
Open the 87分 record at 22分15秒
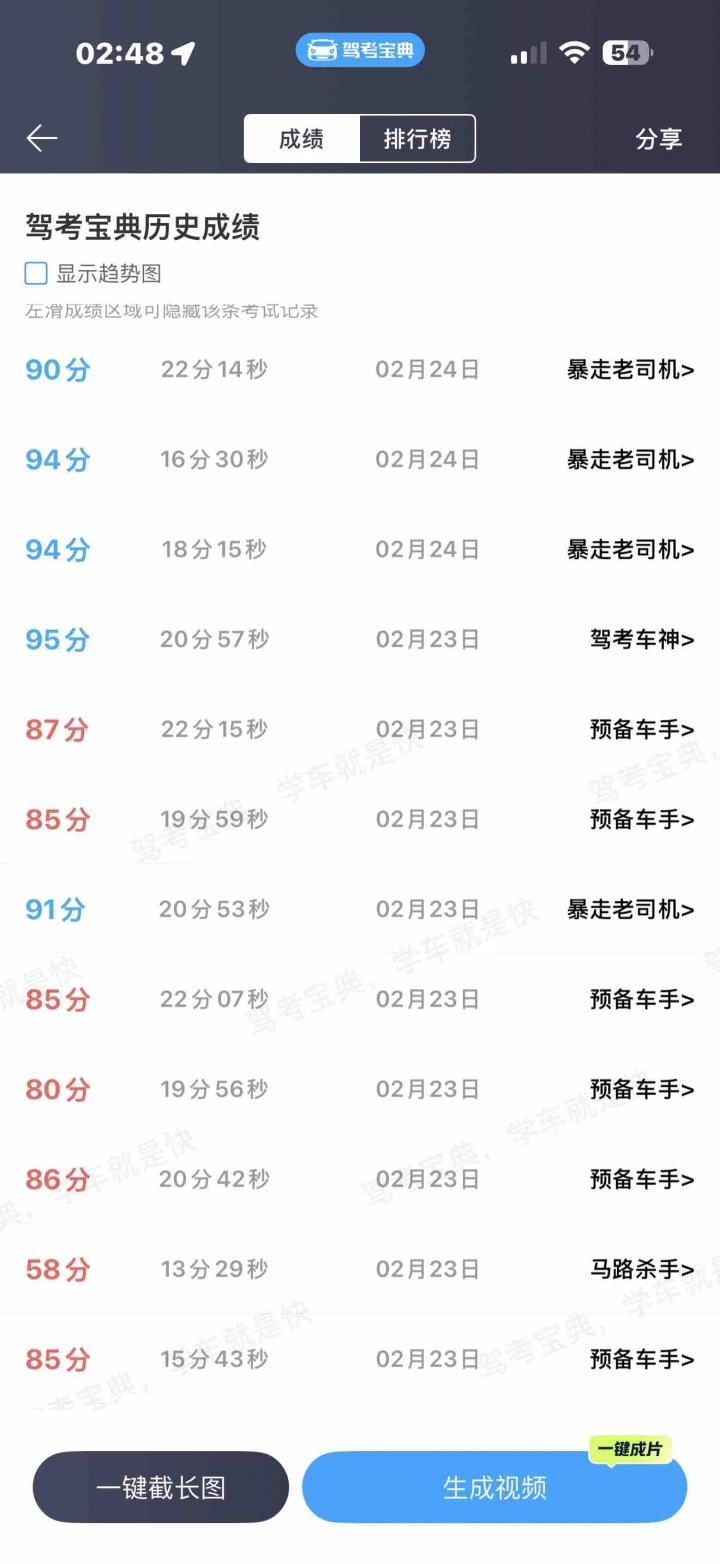pyautogui.click(x=641, y=730)
